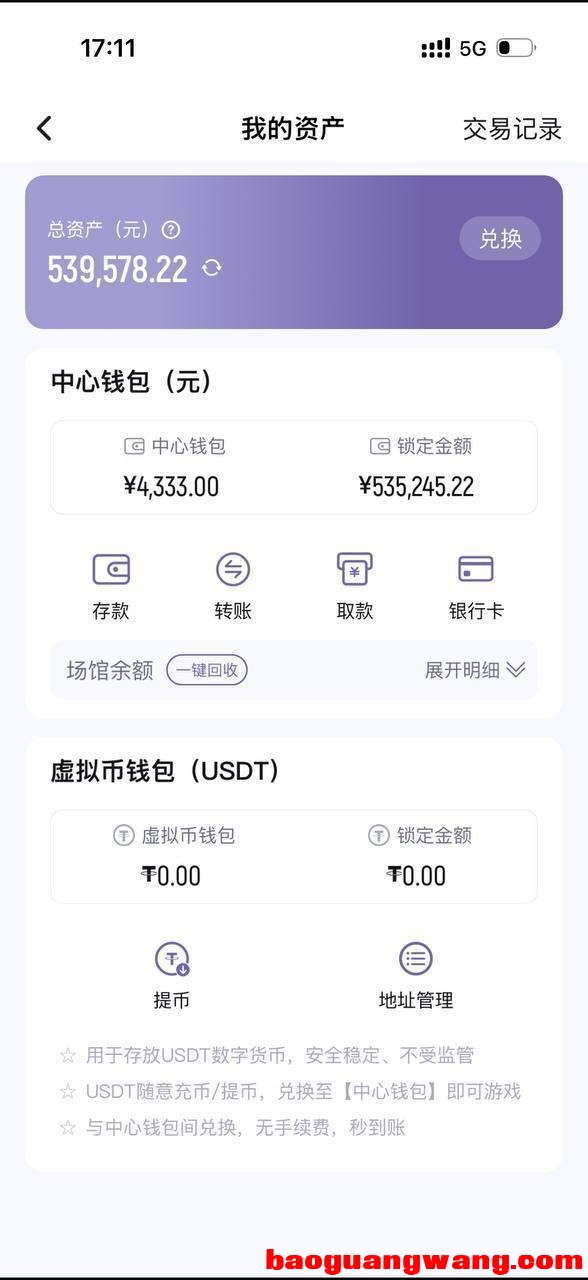Go back using the top-left arrow
This screenshot has height=1280, width=588.
click(x=44, y=128)
